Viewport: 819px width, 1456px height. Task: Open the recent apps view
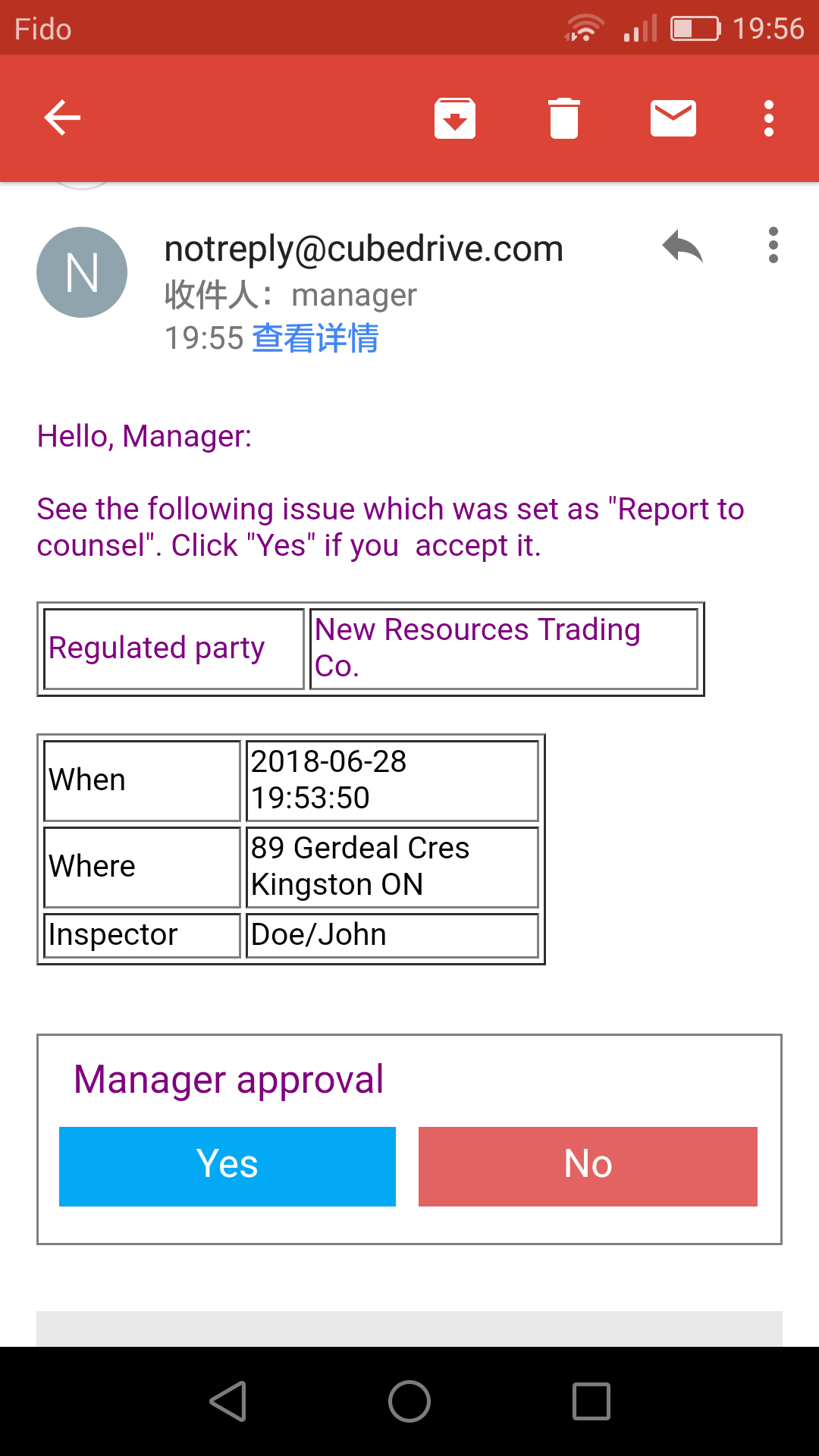point(591,1401)
